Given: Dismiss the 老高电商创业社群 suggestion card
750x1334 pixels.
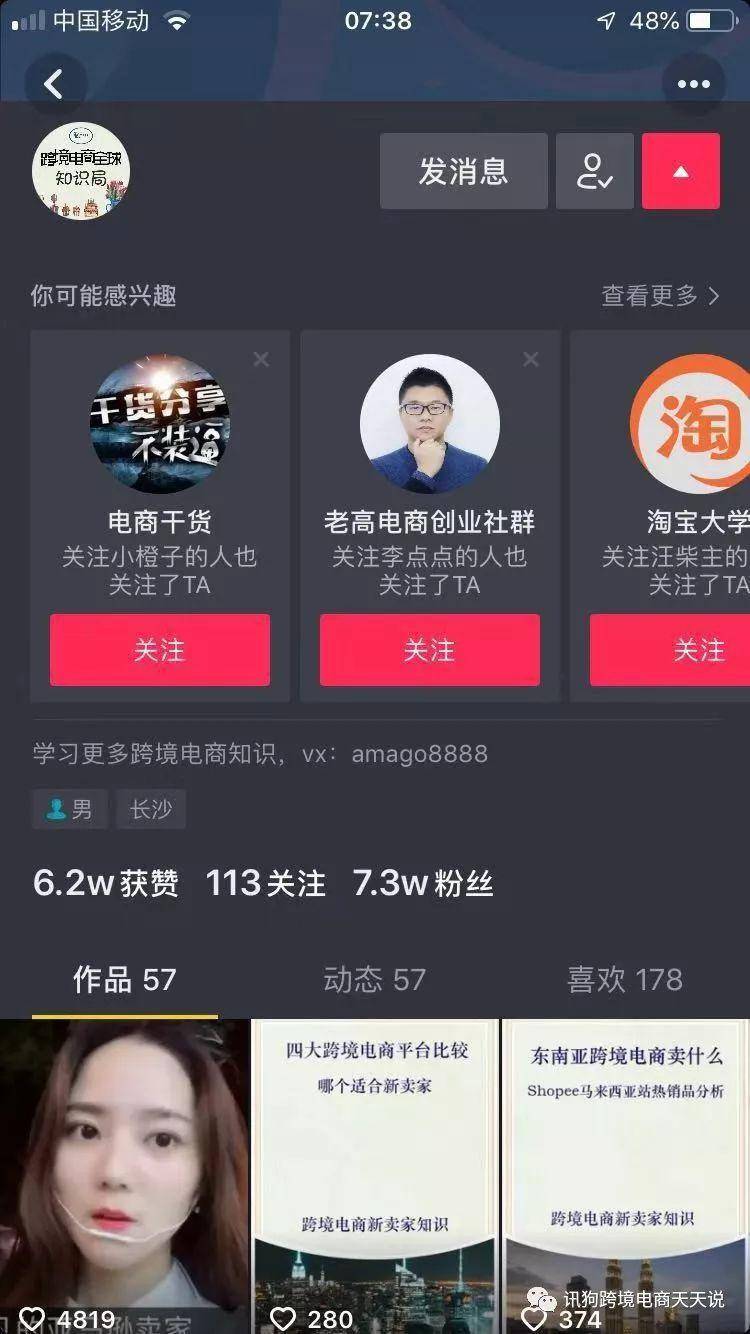Looking at the screenshot, I should [x=531, y=359].
